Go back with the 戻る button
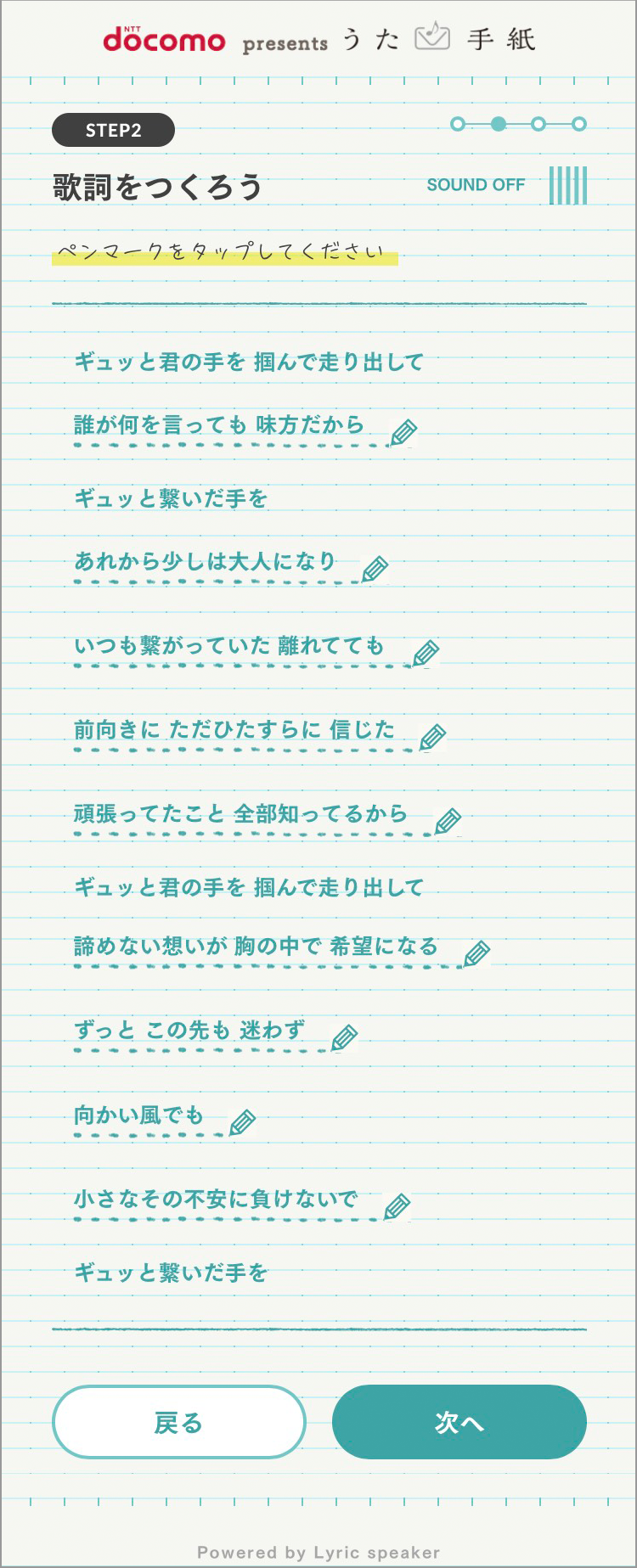The image size is (637, 1568). pos(178,1422)
